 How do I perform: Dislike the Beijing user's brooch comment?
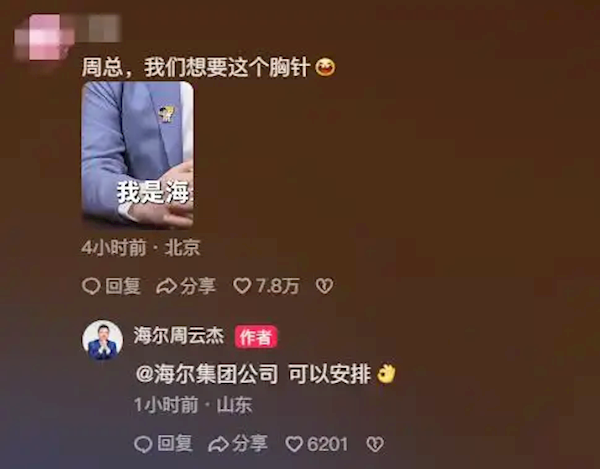323,286
